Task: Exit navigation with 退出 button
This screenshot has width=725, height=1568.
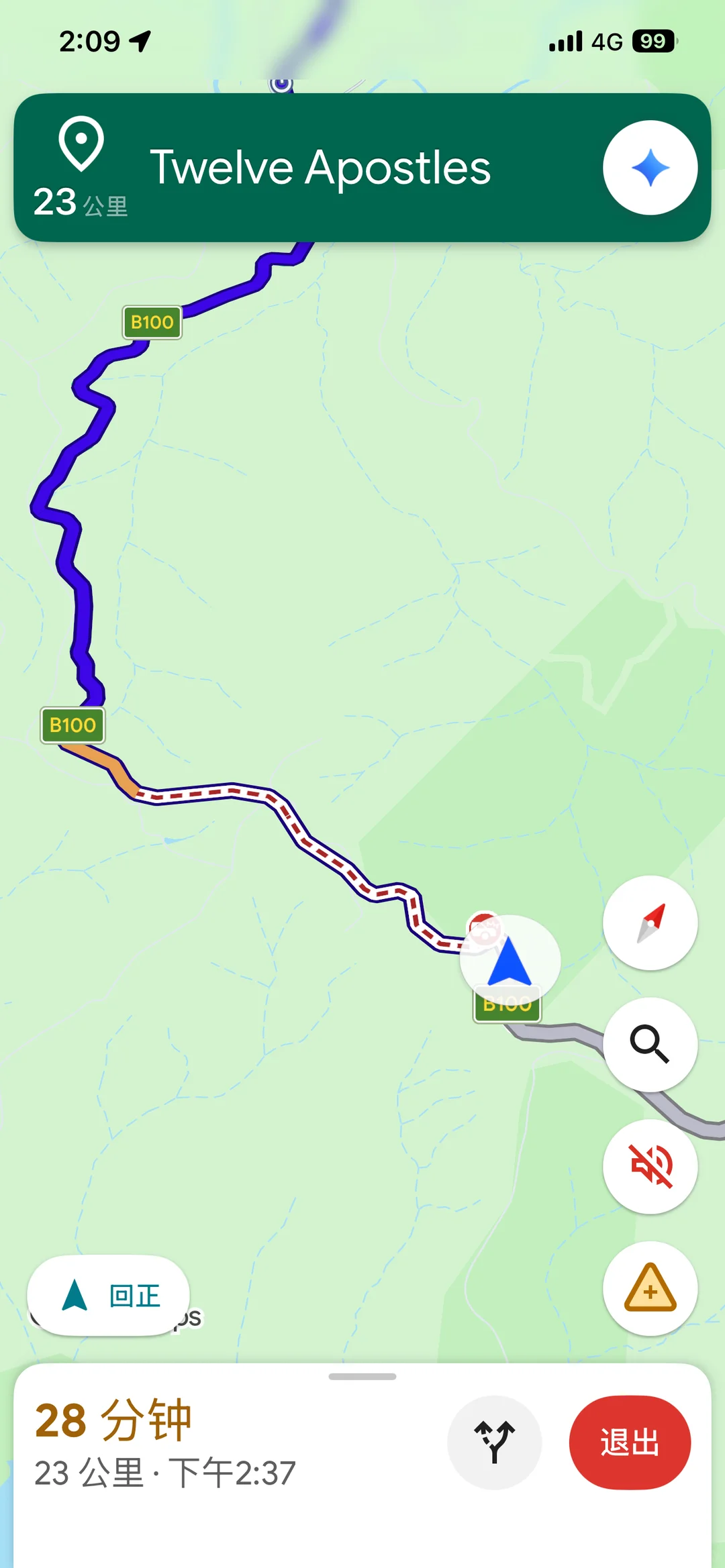Action: [629, 1442]
